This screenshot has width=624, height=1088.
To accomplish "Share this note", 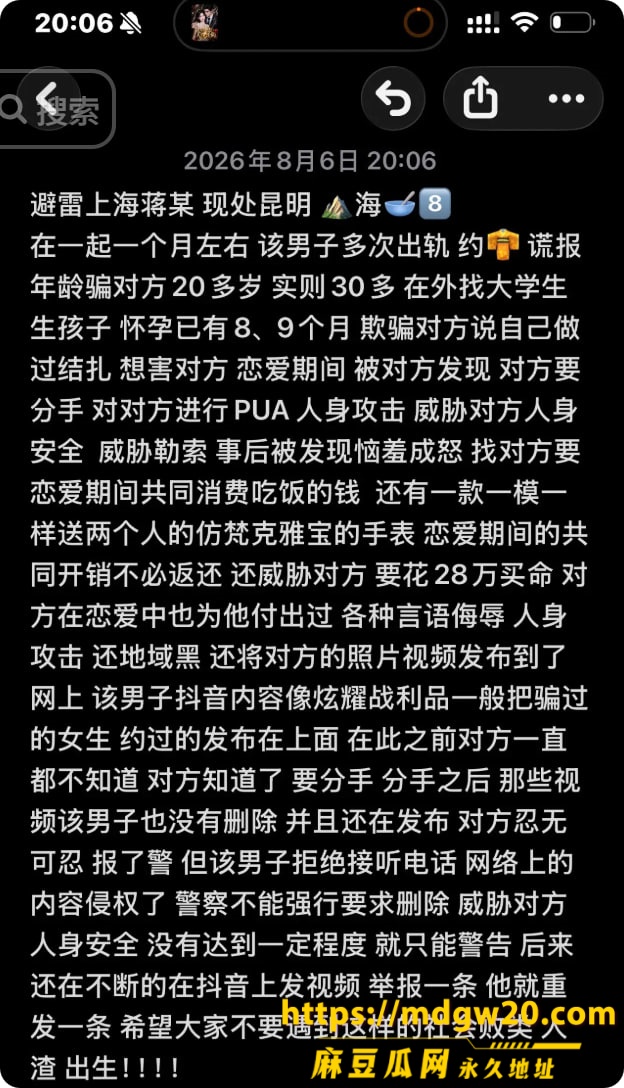I will pyautogui.click(x=480, y=98).
